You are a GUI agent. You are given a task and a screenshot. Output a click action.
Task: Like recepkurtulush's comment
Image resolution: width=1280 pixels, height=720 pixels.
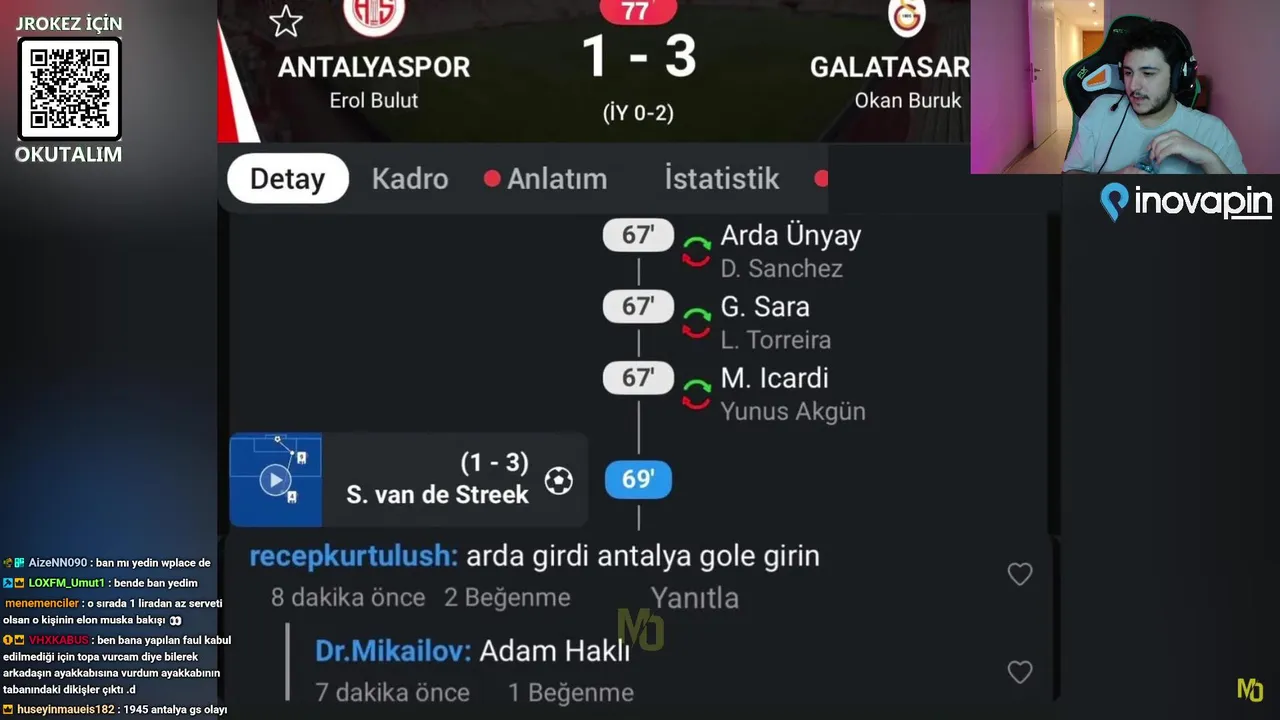pyautogui.click(x=1019, y=574)
